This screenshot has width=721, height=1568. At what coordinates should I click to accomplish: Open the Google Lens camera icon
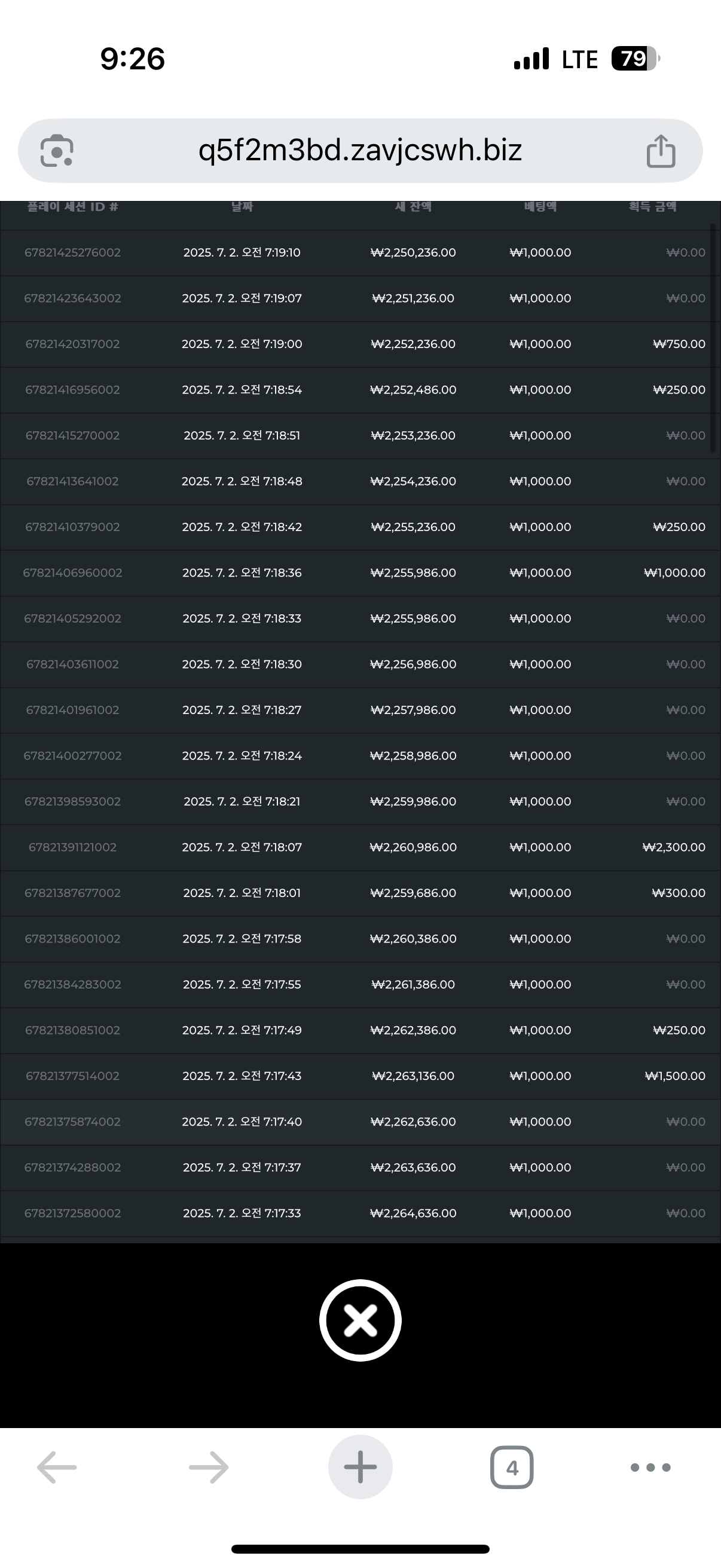coord(57,150)
